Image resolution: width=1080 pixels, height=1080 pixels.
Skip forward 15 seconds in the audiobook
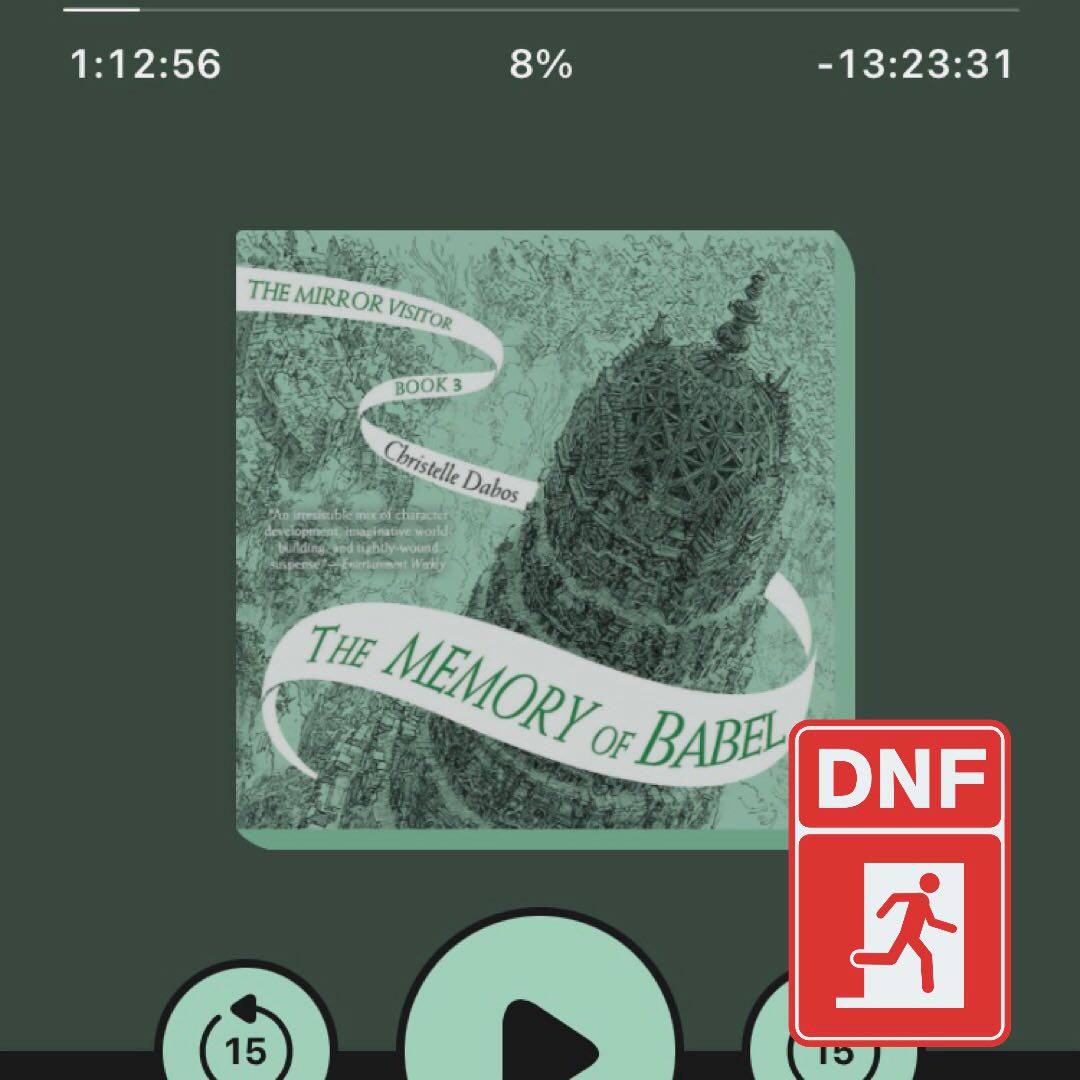tap(772, 1040)
